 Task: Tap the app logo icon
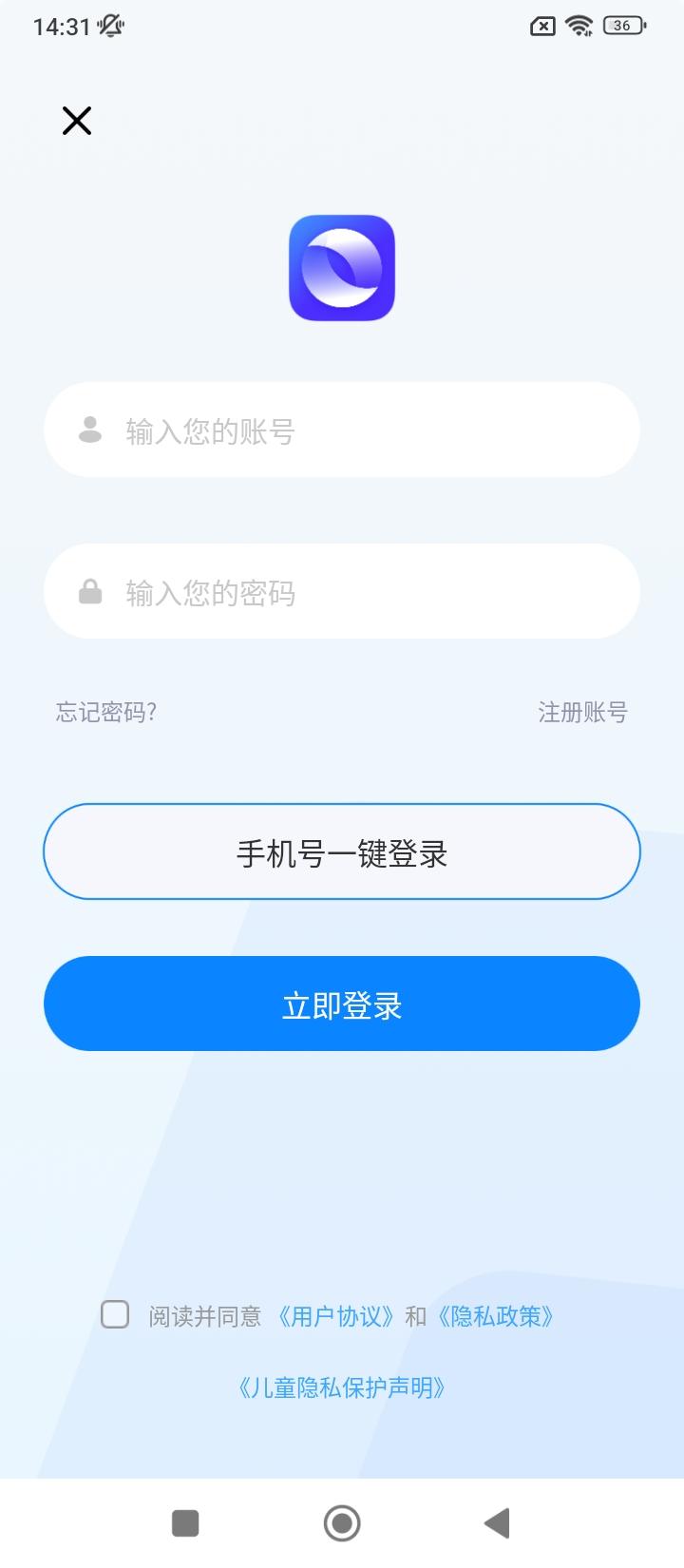point(342,269)
